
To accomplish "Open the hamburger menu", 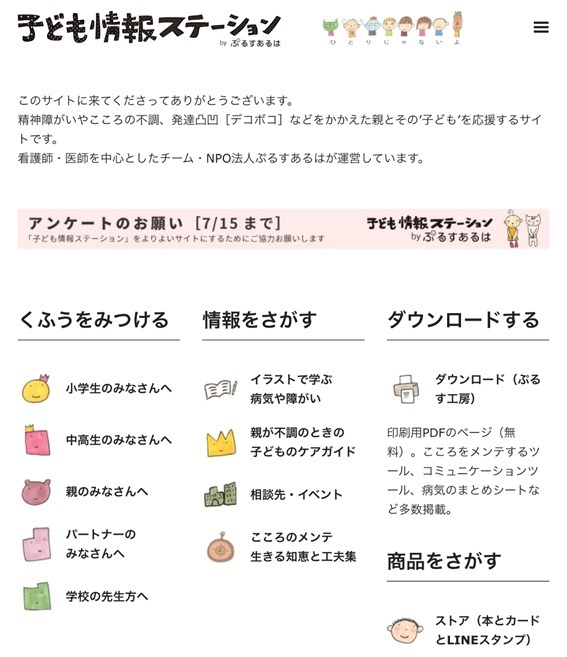I will tap(541, 28).
